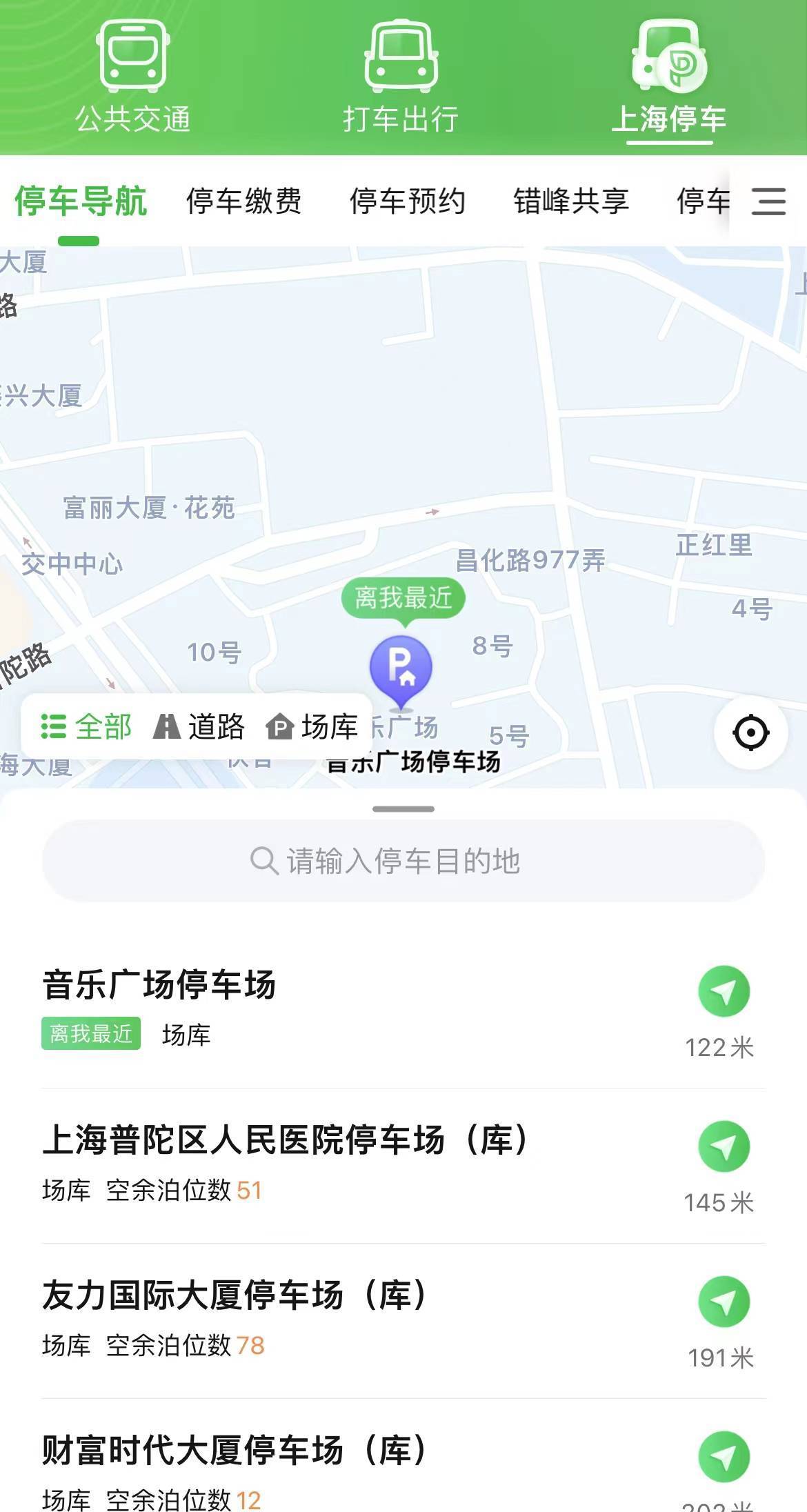The image size is (807, 1512).
Task: Switch to the 错峰共享 tab
Action: (570, 201)
